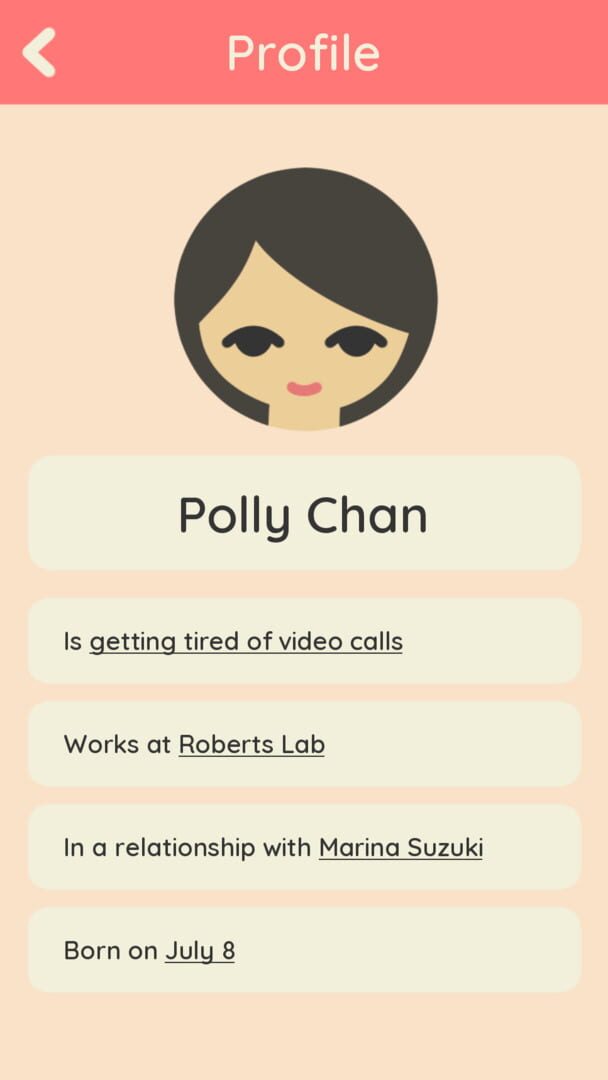
Task: Open the Roberts Lab link
Action: coord(251,745)
